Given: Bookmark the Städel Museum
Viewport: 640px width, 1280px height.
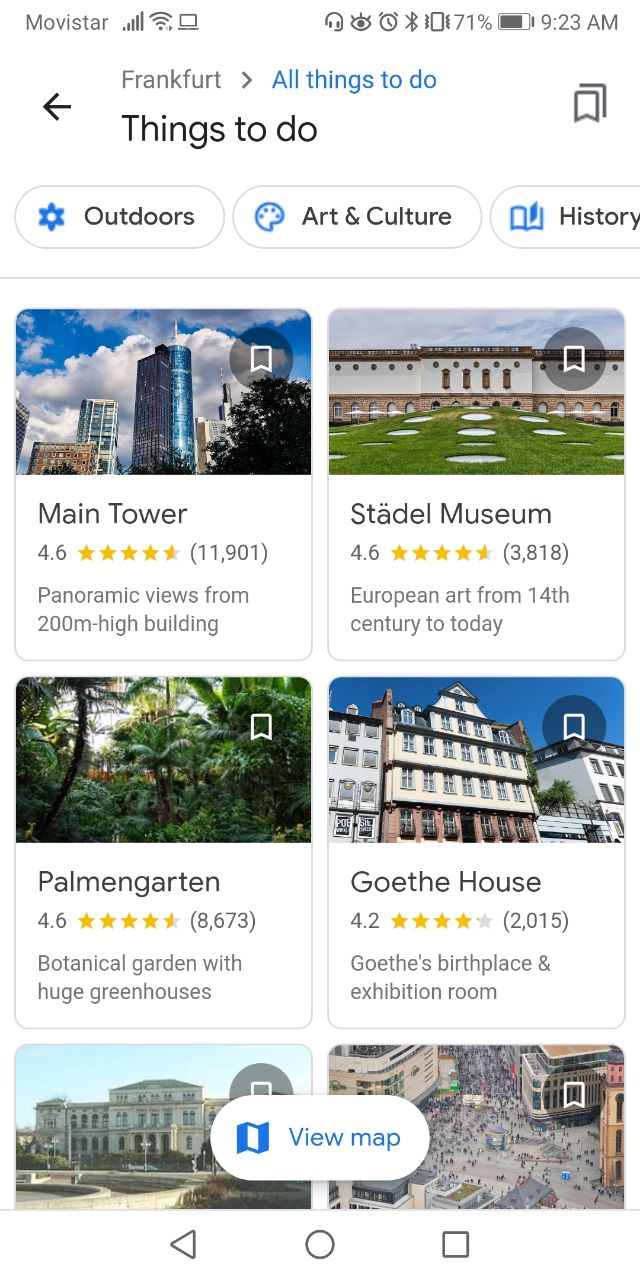Looking at the screenshot, I should pyautogui.click(x=574, y=359).
